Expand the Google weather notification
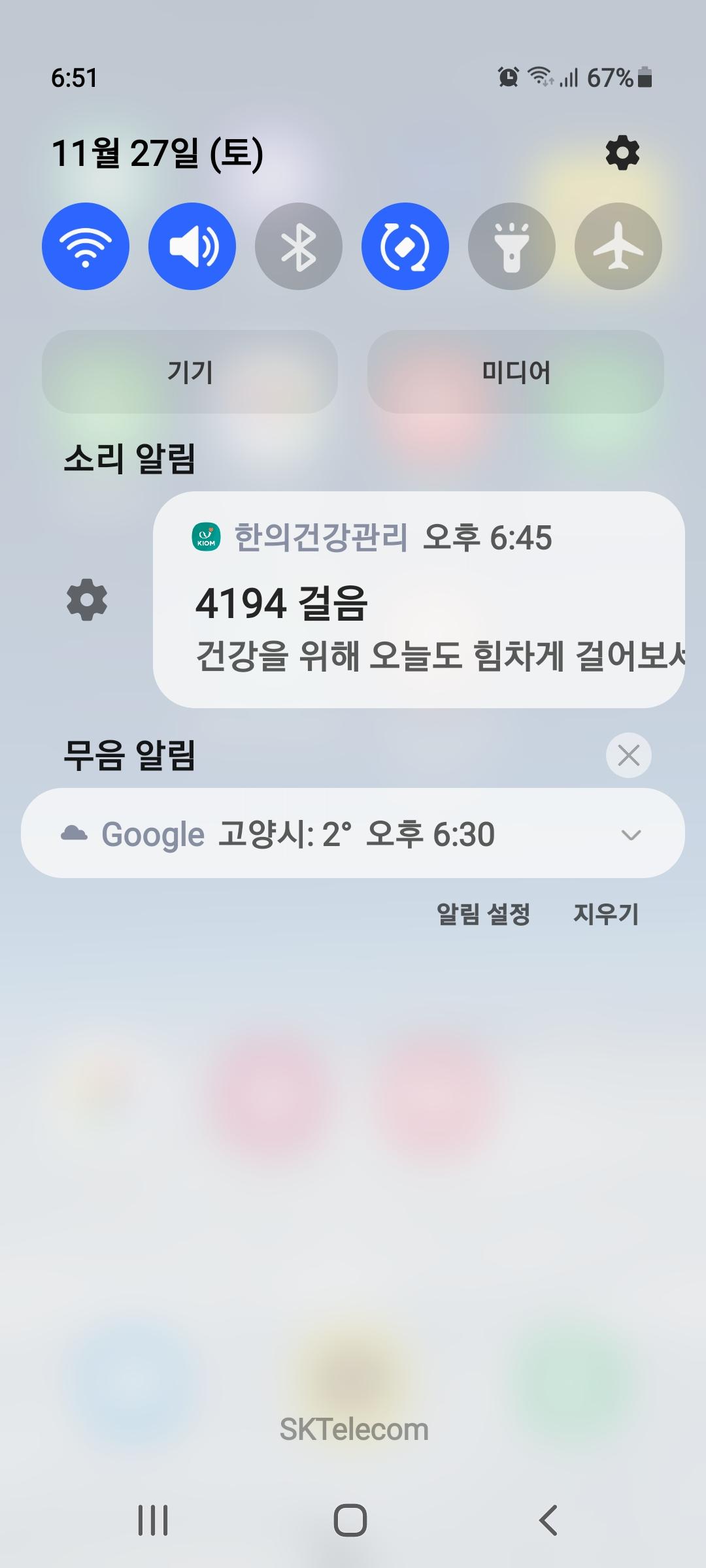Viewport: 706px width, 1568px height. pyautogui.click(x=630, y=834)
